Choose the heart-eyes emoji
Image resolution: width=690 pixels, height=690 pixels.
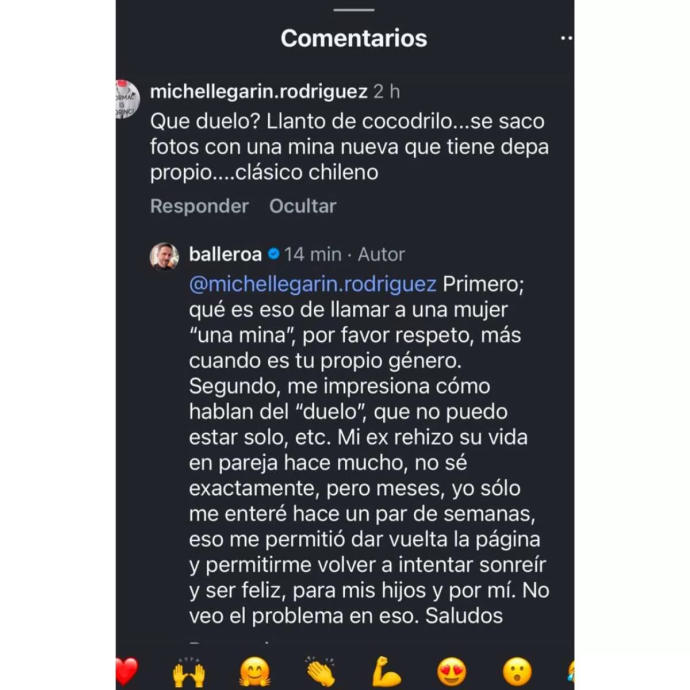coord(452,671)
